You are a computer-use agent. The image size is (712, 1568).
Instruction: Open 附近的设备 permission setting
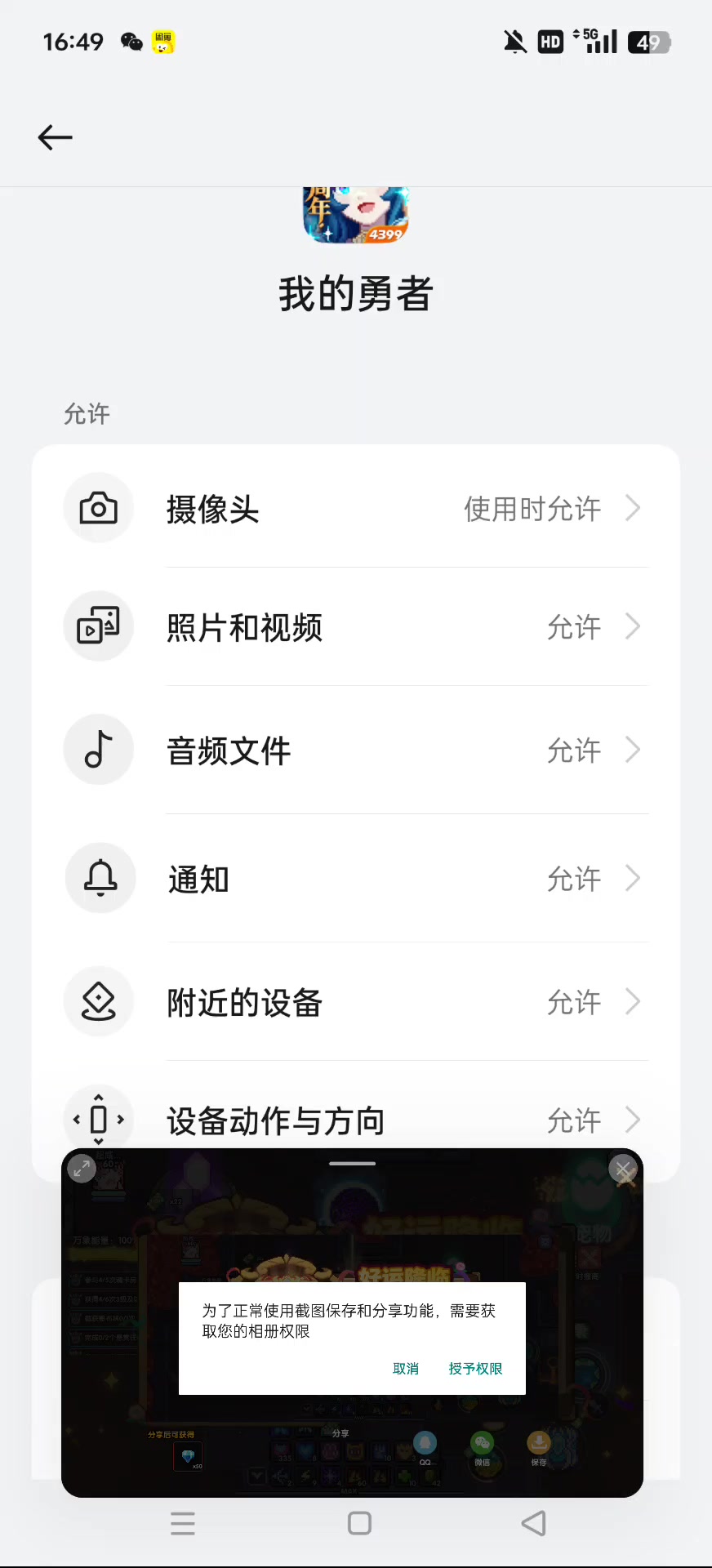point(356,1002)
